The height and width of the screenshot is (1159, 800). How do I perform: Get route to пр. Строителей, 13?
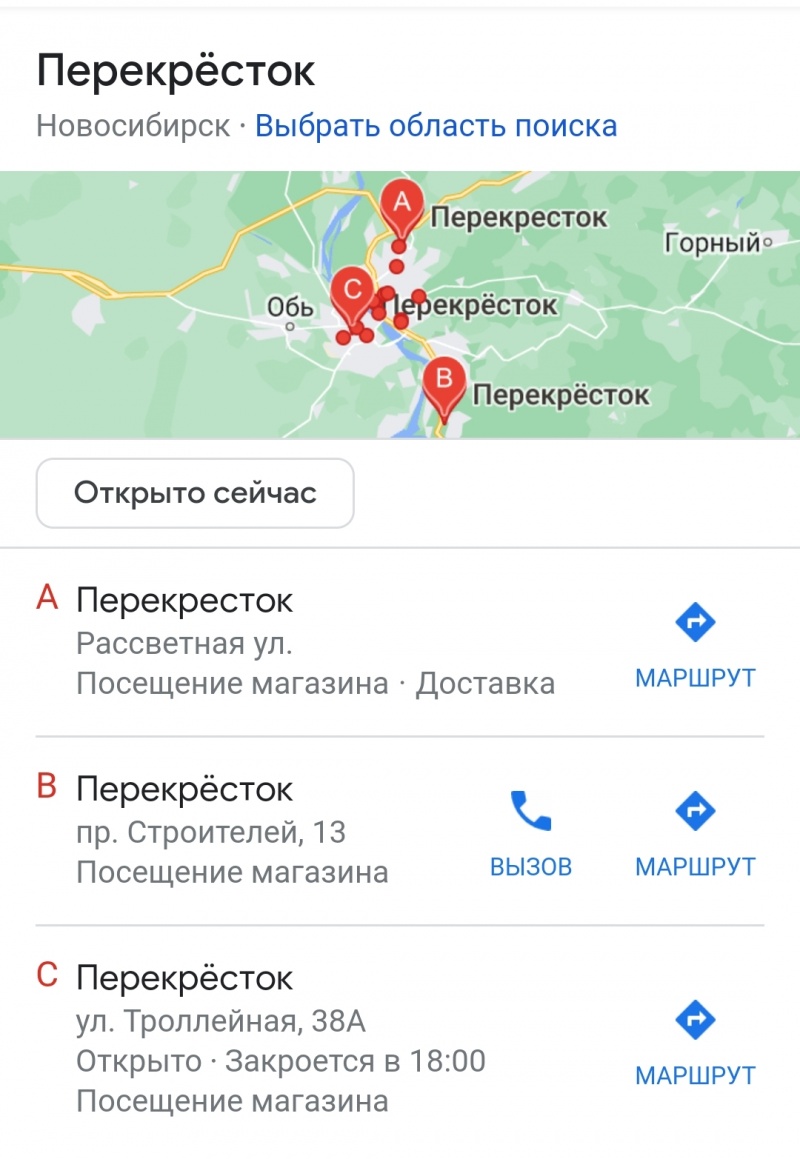695,833
